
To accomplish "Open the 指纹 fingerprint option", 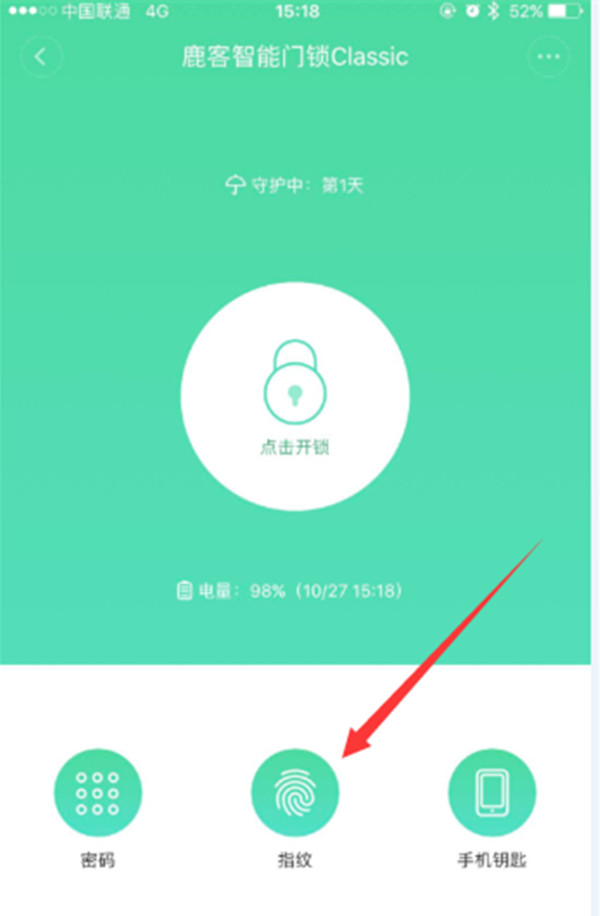I will (295, 792).
